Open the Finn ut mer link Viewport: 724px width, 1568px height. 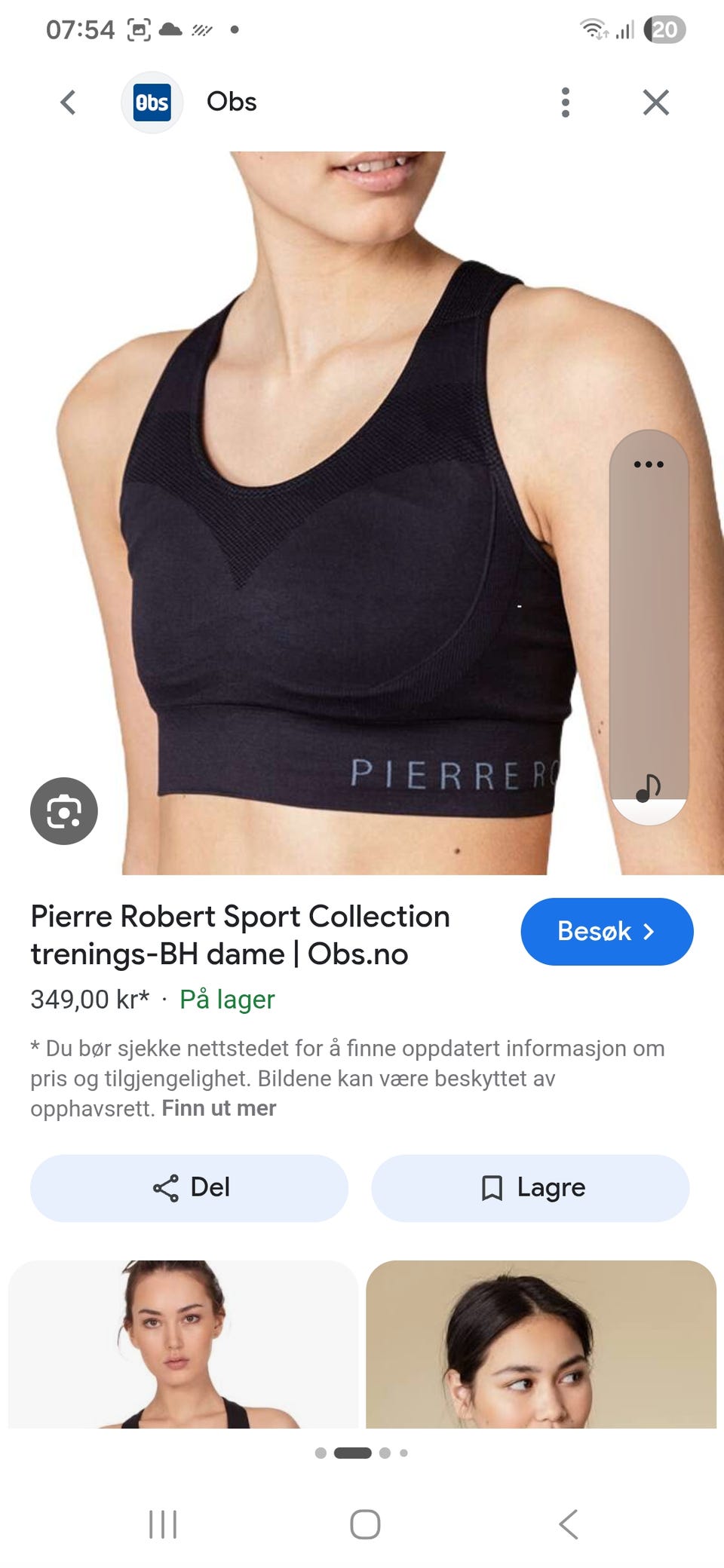[219, 1108]
